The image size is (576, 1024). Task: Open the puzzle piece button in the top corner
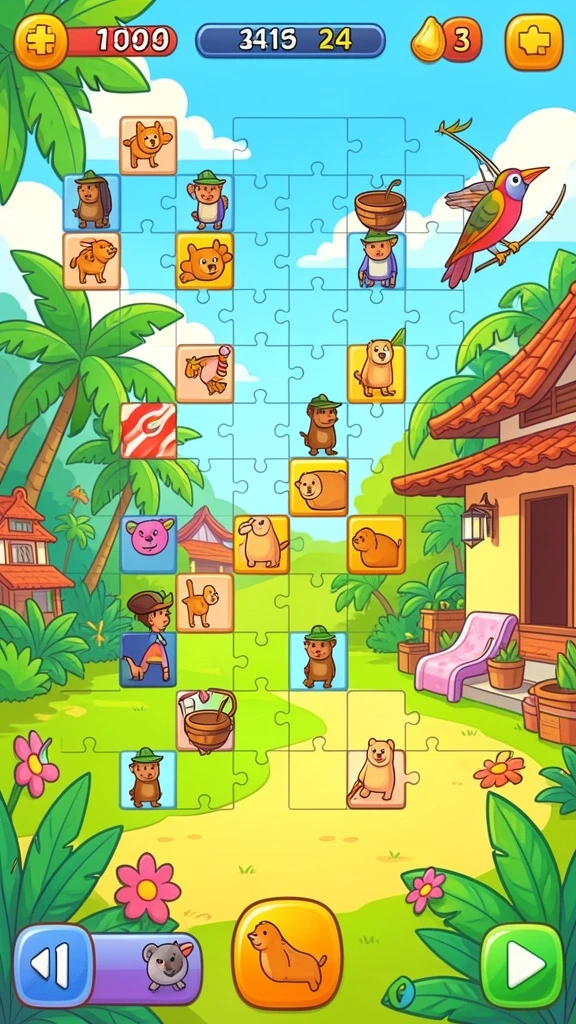pos(534,42)
